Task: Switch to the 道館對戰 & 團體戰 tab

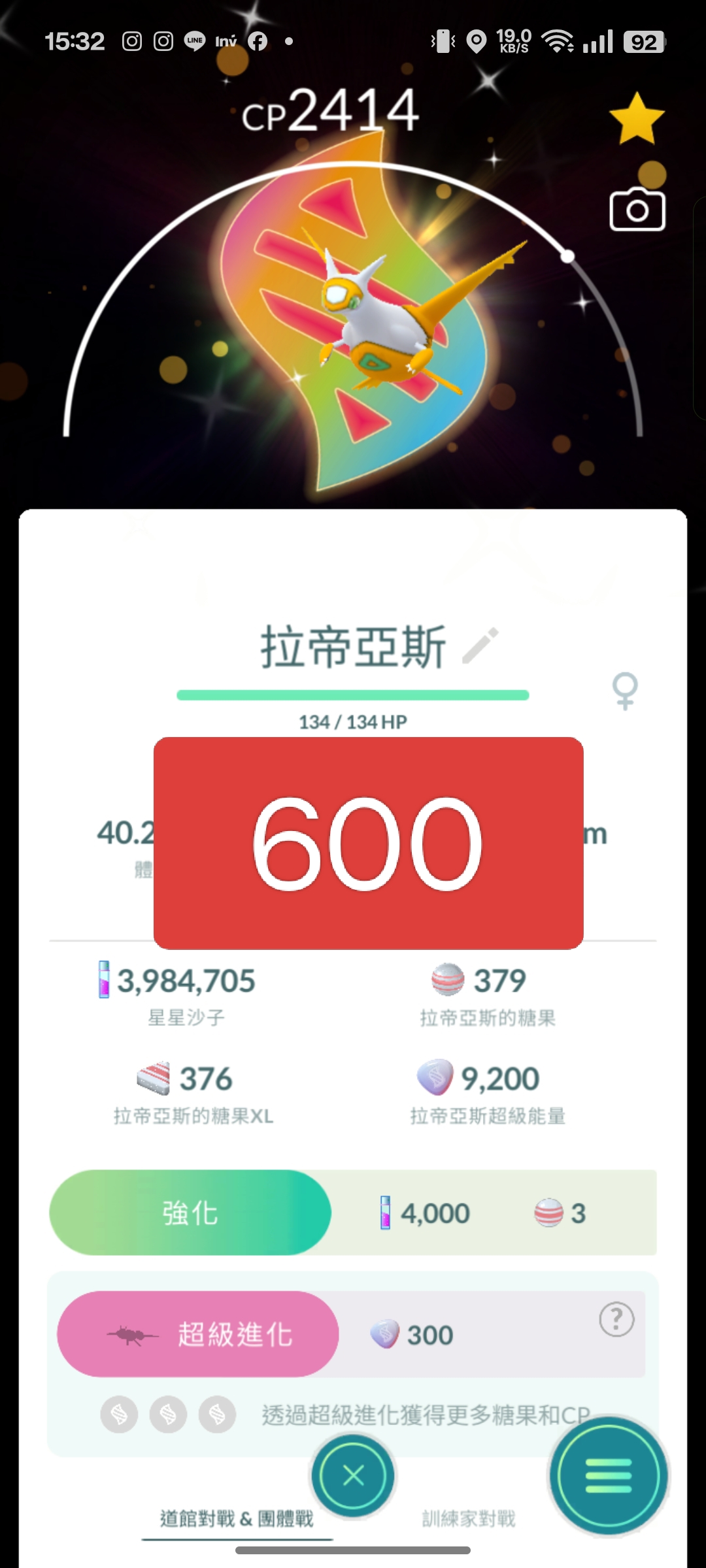Action: (237, 1518)
